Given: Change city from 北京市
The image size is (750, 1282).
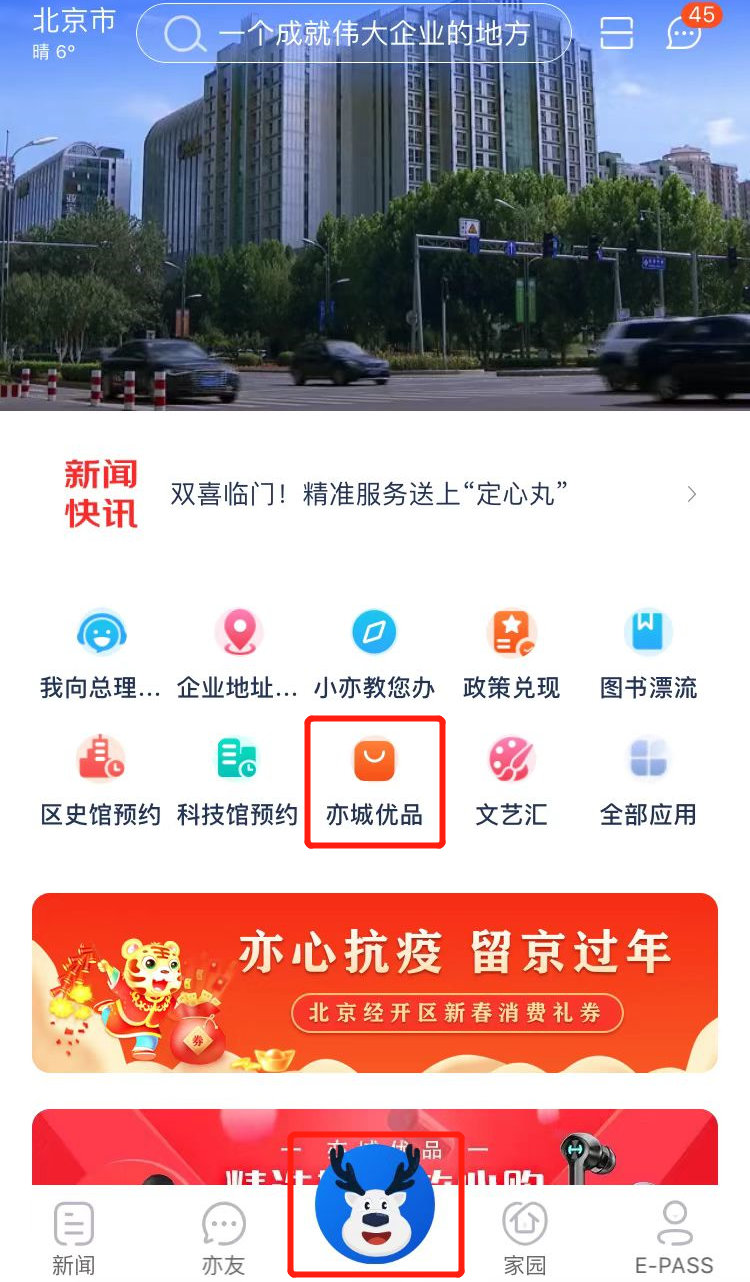Looking at the screenshot, I should (x=73, y=22).
